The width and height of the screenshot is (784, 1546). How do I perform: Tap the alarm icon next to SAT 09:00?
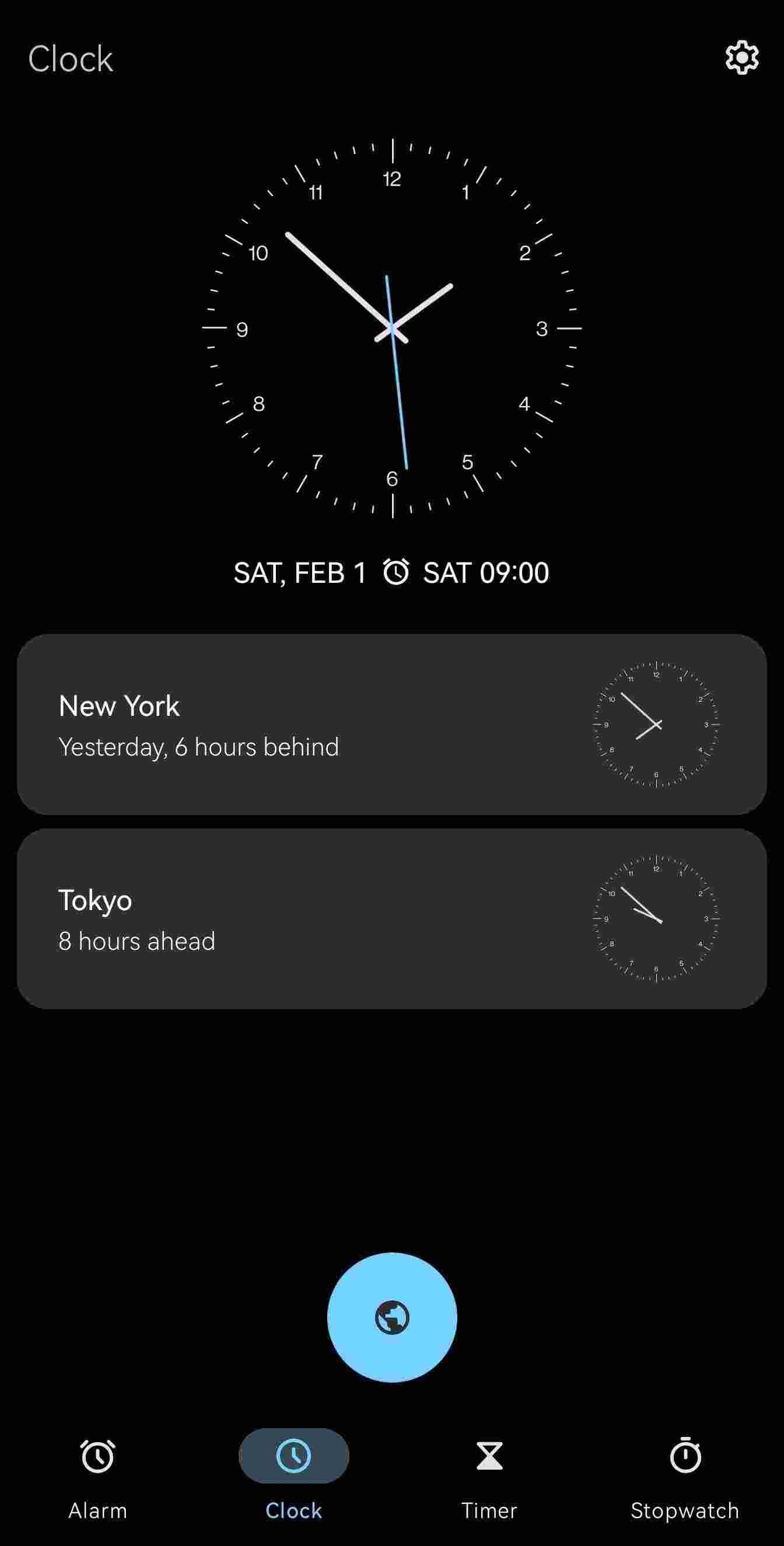click(x=397, y=572)
